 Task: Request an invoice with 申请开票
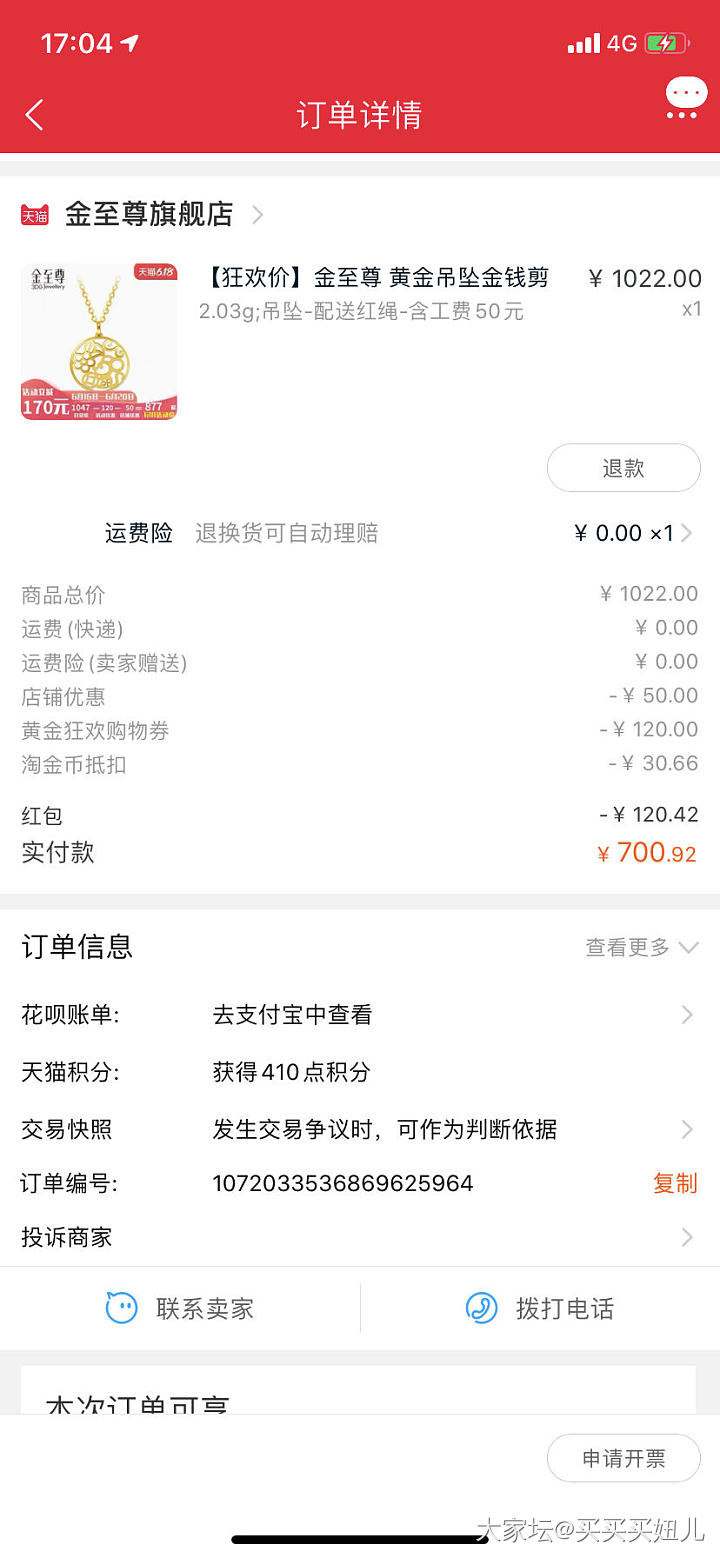pyautogui.click(x=623, y=1459)
